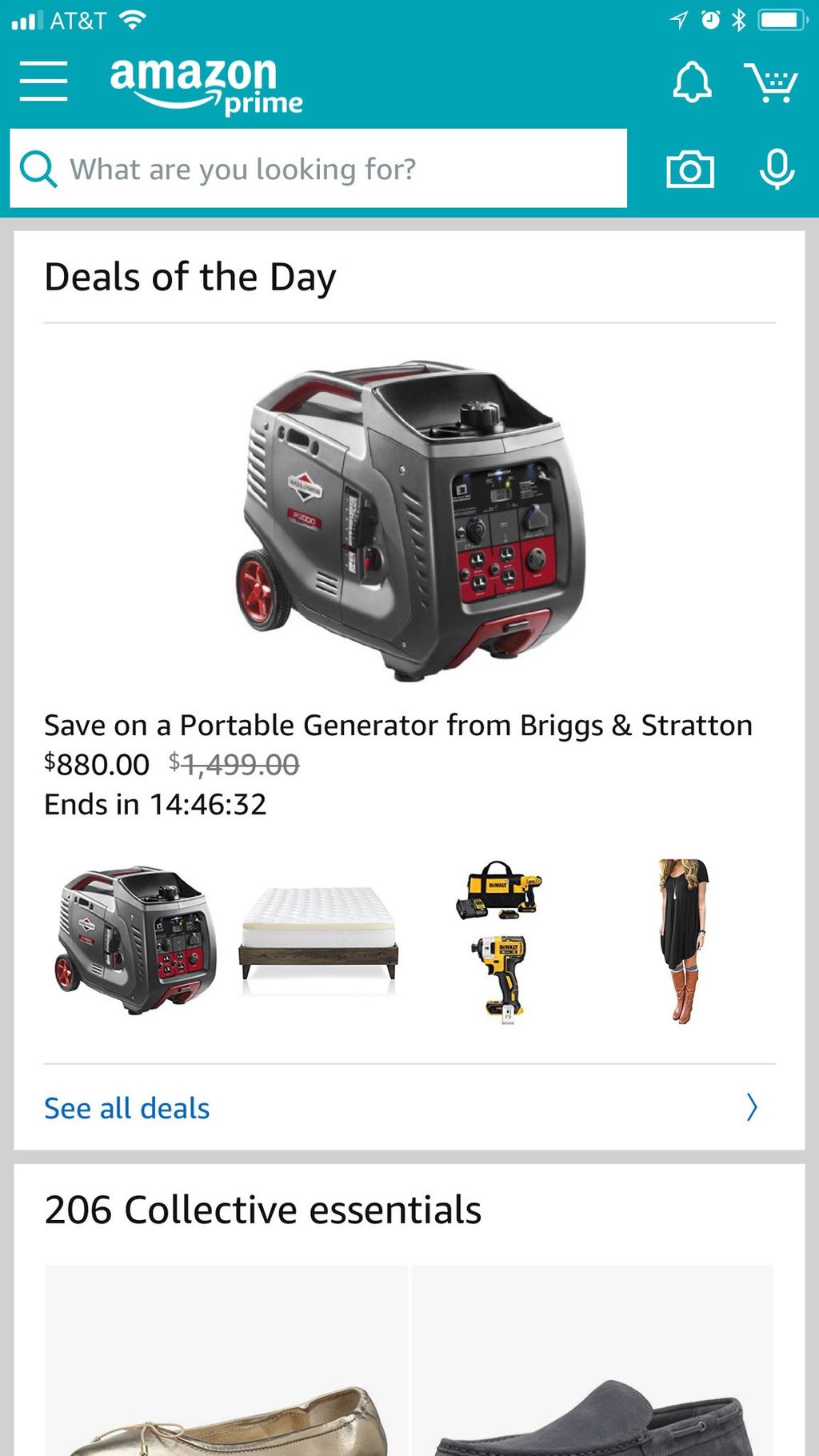
Task: Open the Briggs & Stratton generator deal
Action: tap(409, 520)
